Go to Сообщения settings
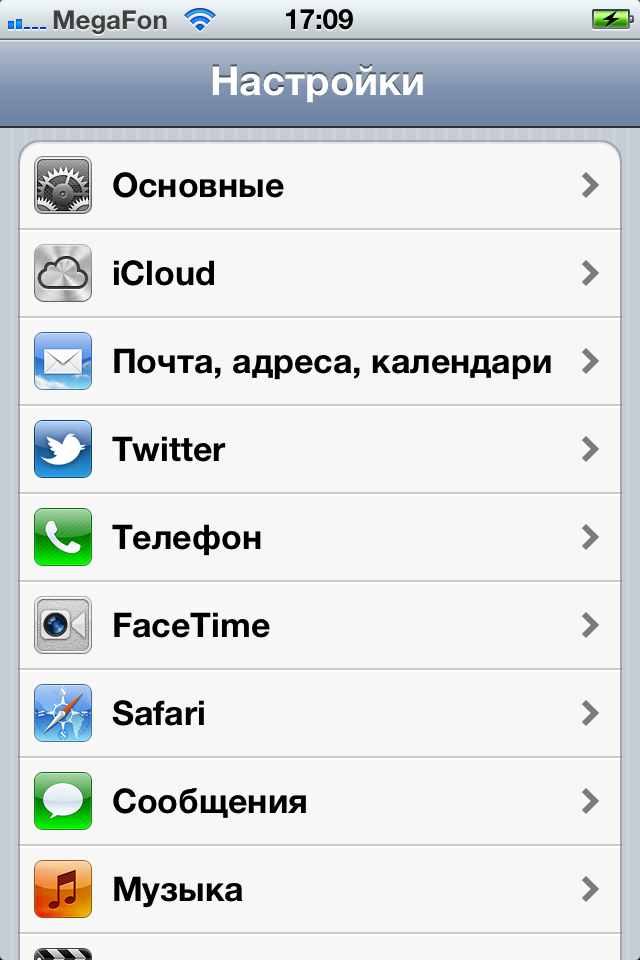Viewport: 640px width, 960px height. pyautogui.click(x=320, y=802)
